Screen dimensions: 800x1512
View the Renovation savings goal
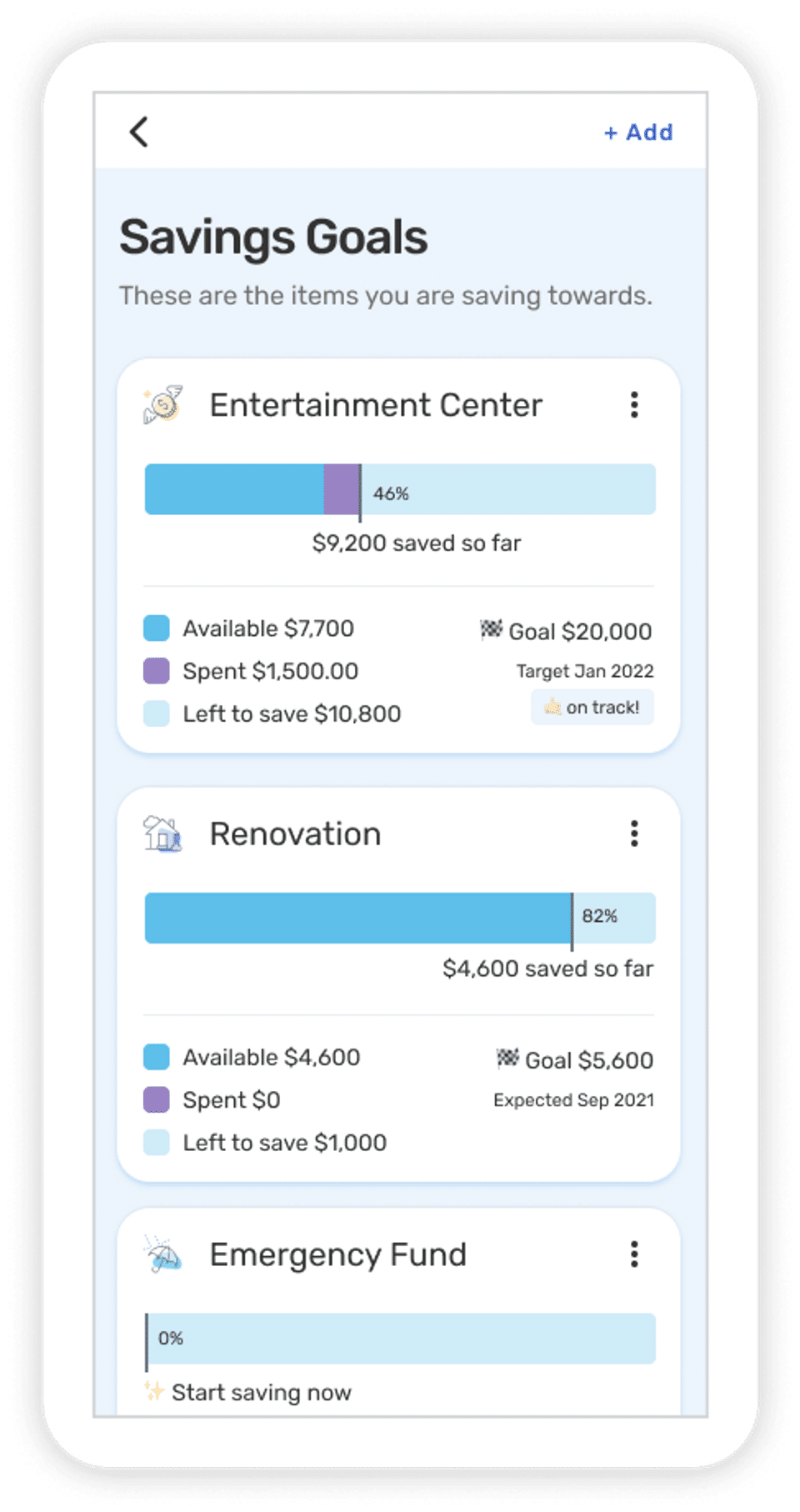point(295,834)
